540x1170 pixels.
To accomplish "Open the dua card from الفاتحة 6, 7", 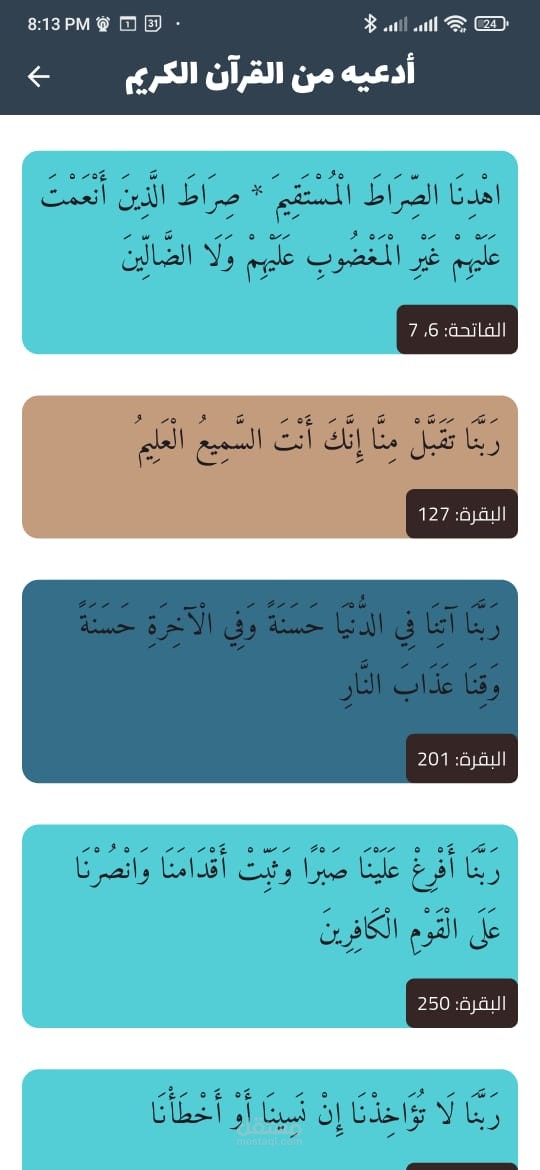I will 270,252.
